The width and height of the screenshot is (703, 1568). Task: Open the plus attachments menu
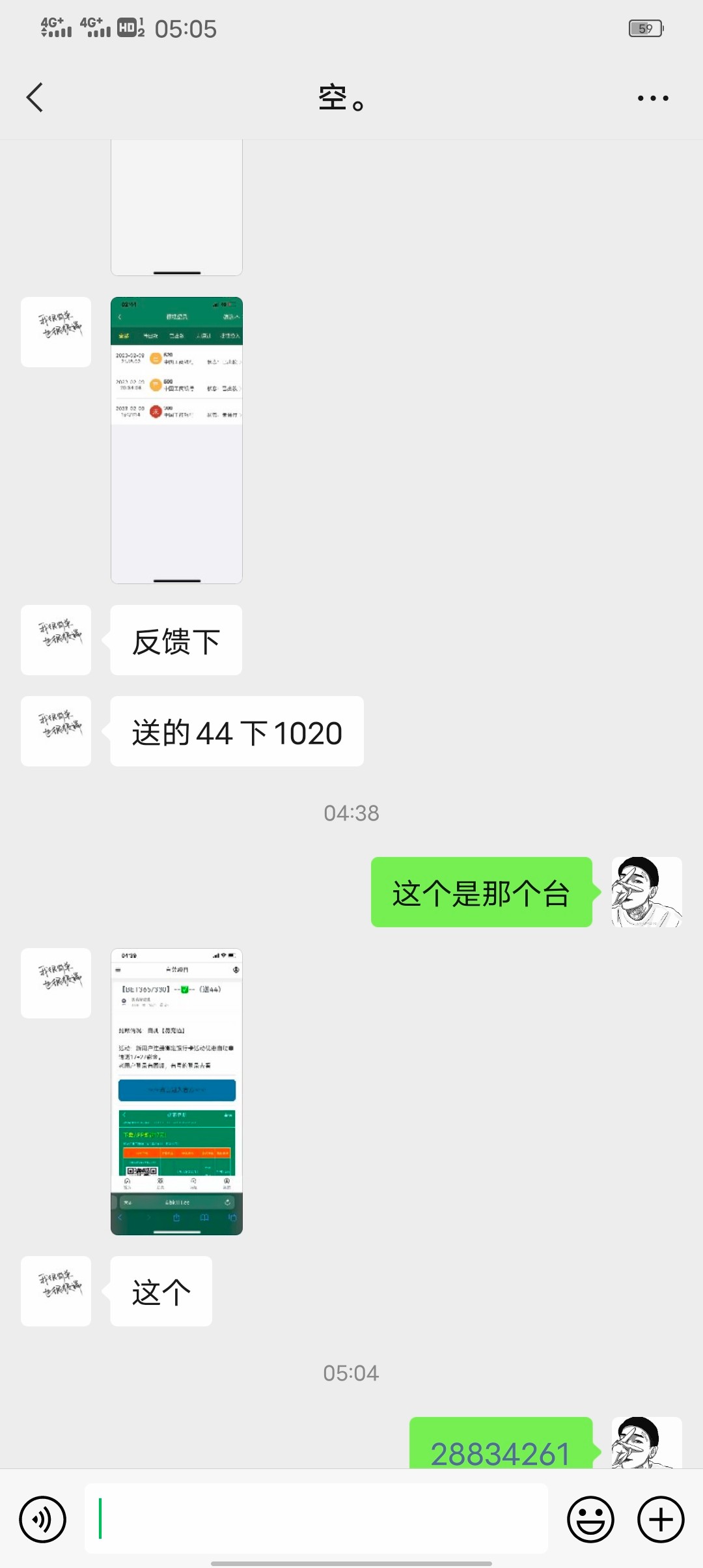click(660, 1520)
